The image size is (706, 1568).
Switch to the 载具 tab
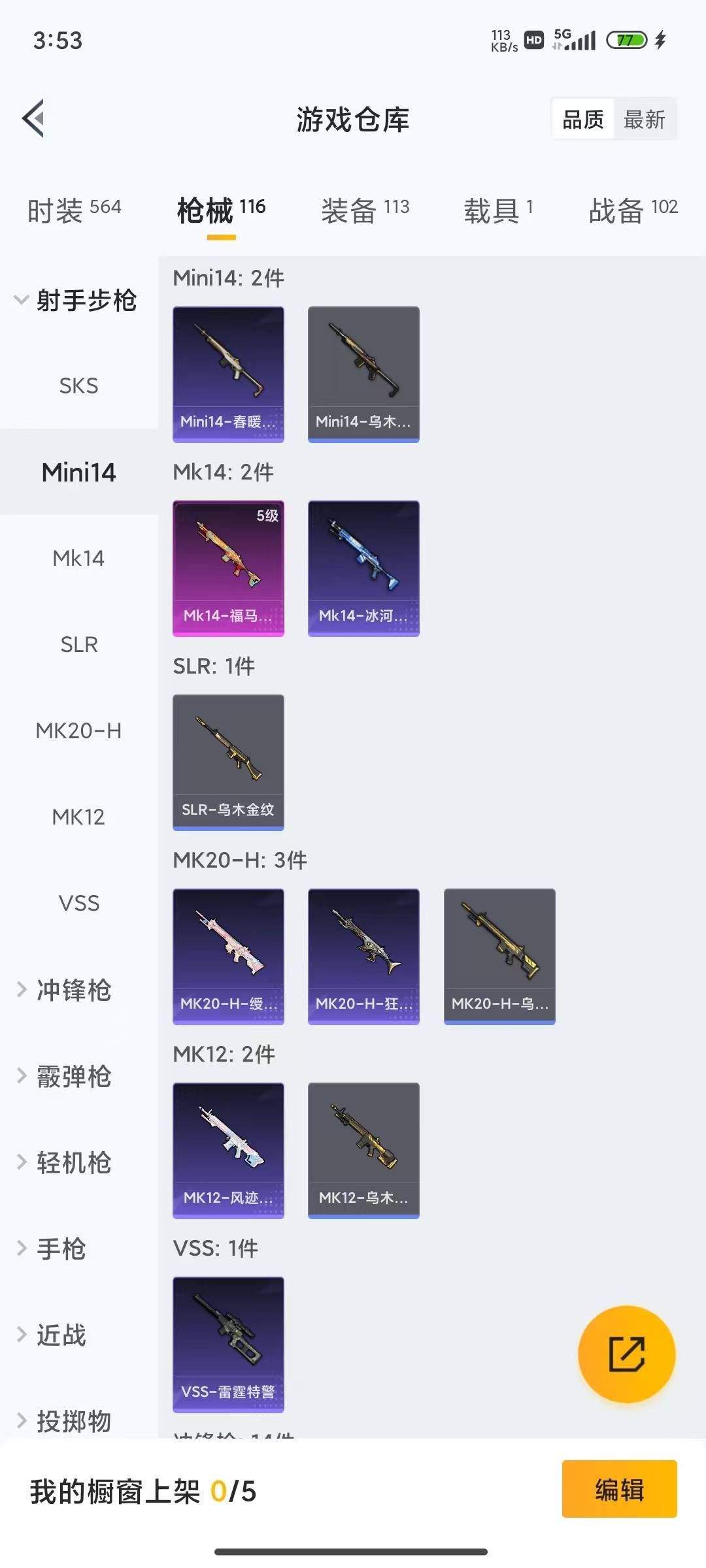coord(498,210)
